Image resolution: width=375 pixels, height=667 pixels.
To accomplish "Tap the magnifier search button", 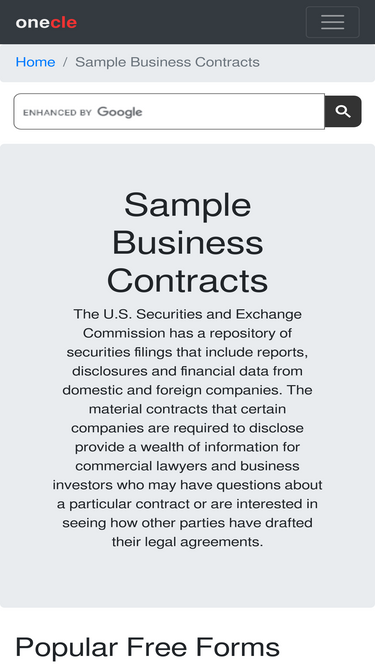I will (343, 111).
